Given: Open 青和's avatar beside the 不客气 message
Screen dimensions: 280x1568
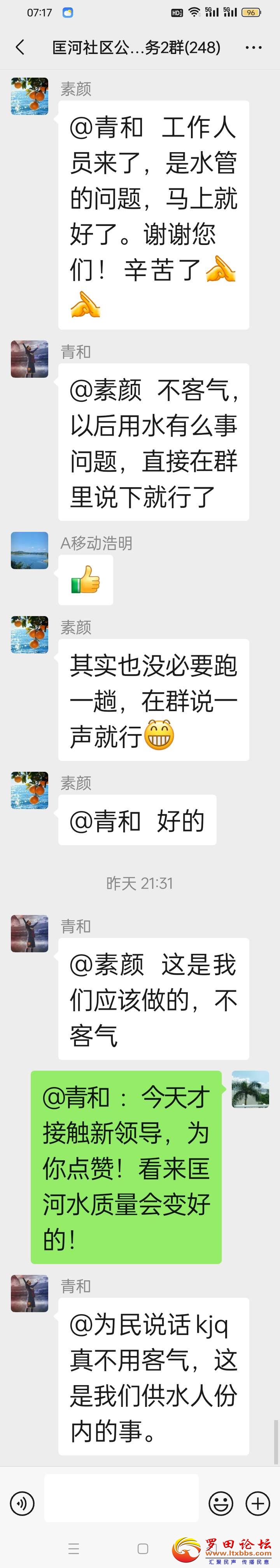Looking at the screenshot, I should 29,359.
